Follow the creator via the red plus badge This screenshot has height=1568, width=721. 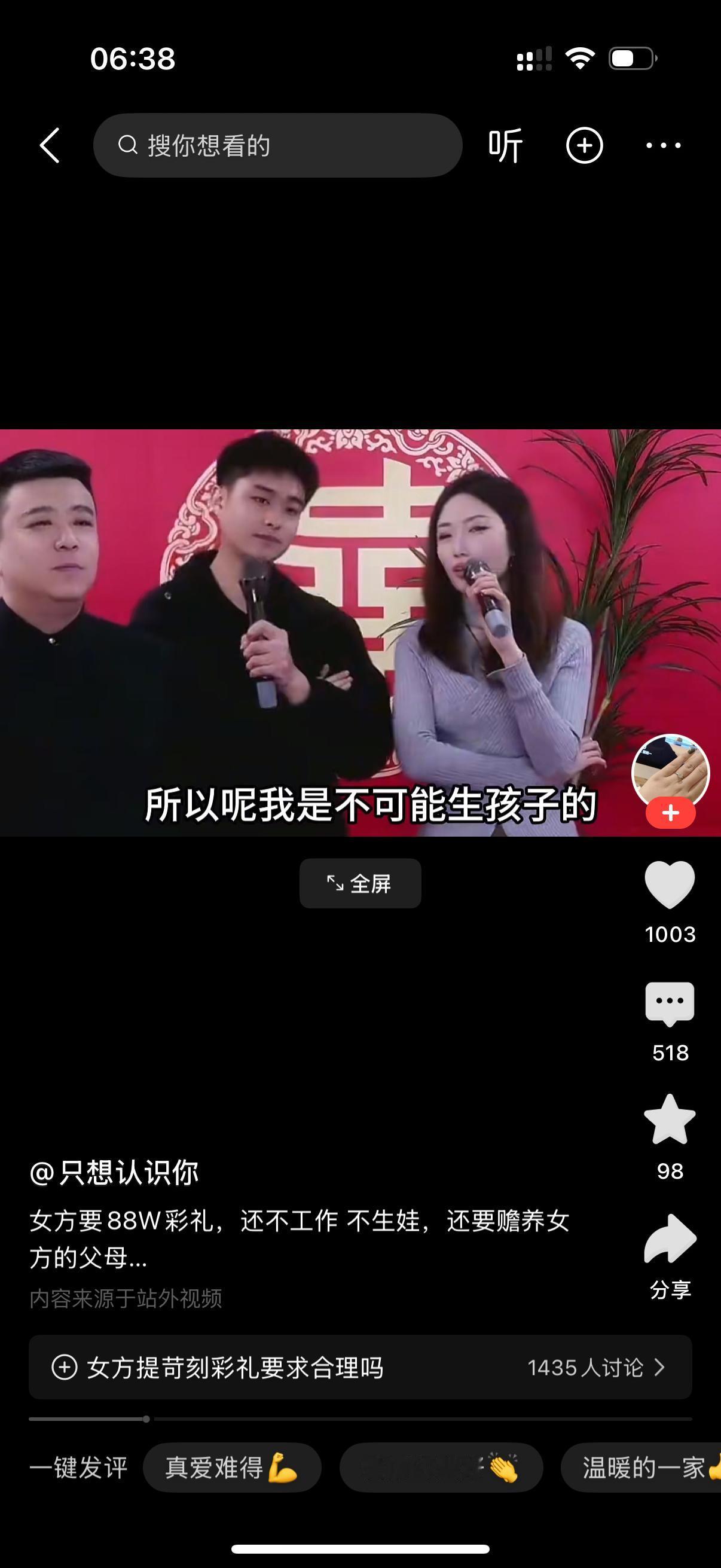click(670, 812)
